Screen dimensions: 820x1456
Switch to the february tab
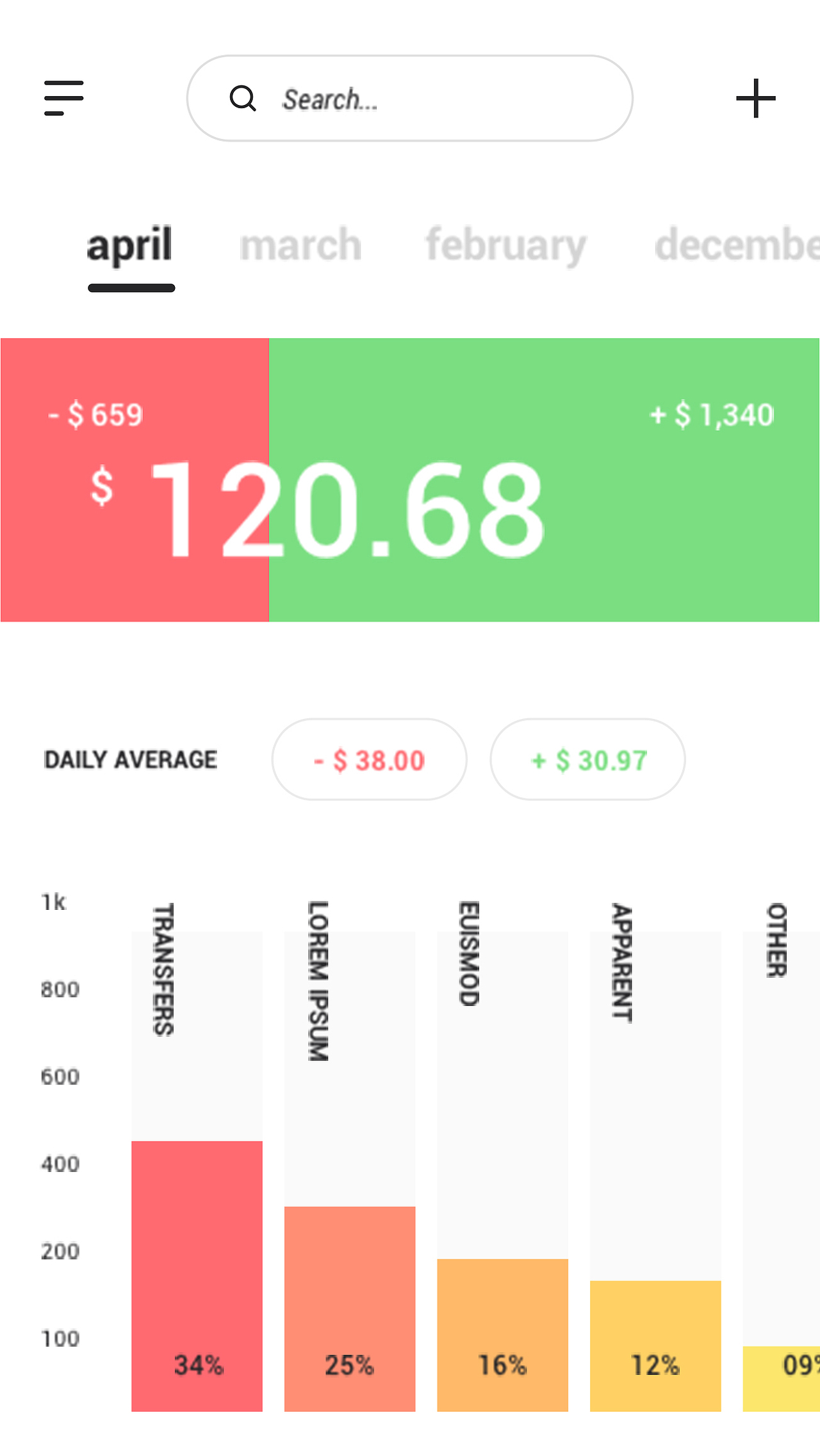point(506,245)
